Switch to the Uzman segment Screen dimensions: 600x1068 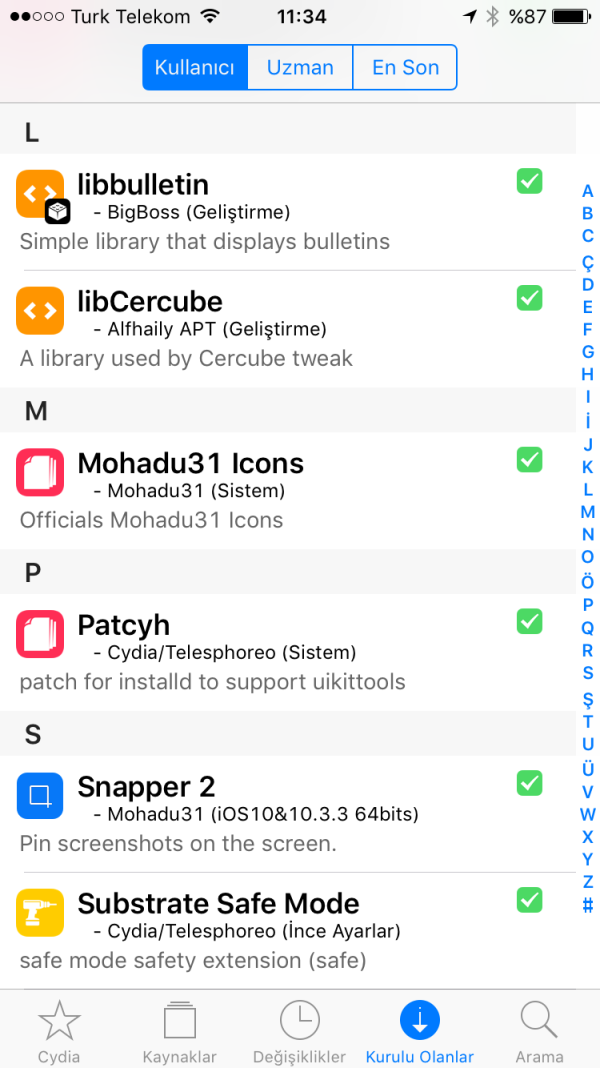tap(300, 68)
